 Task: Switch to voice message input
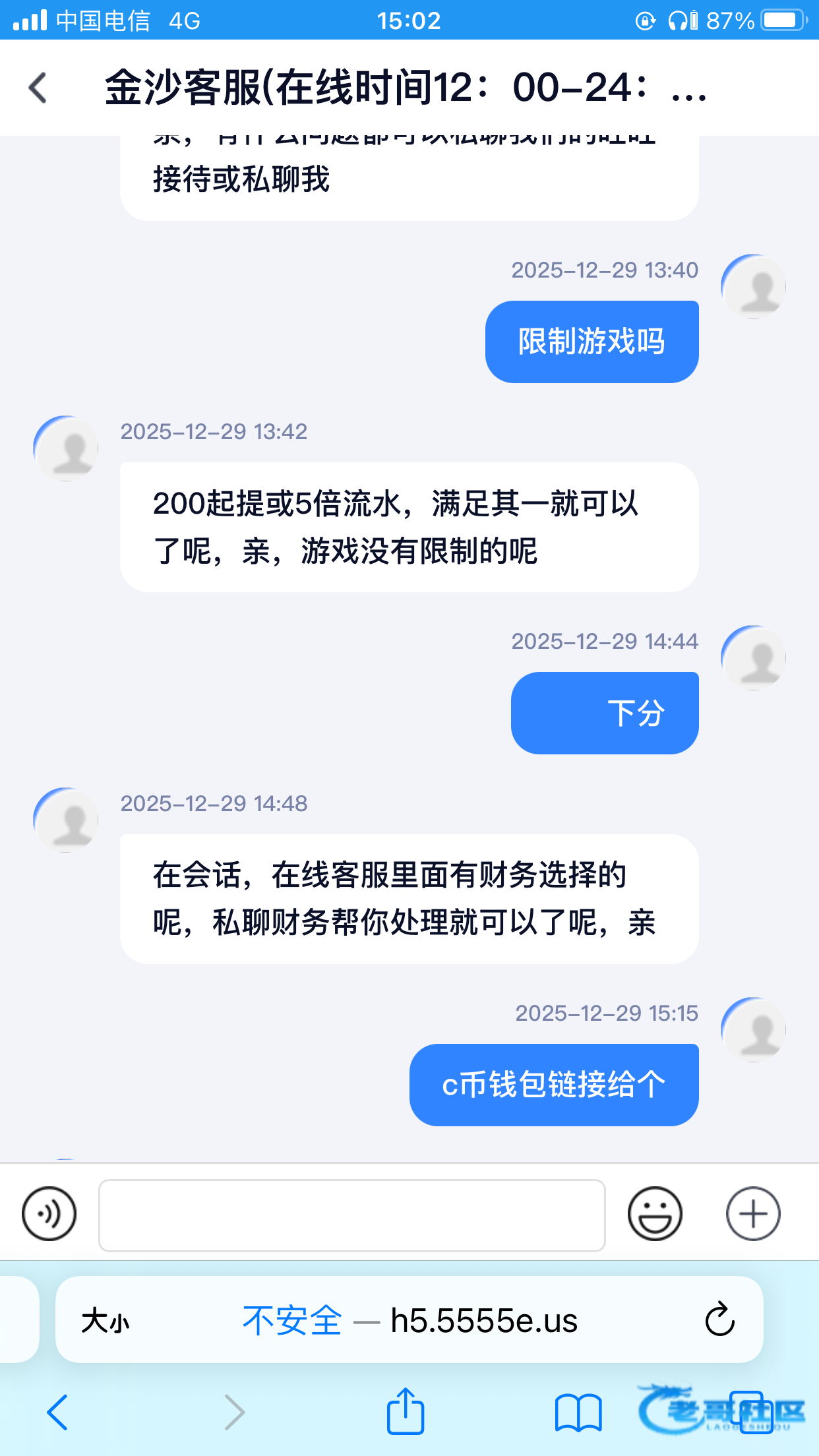(x=49, y=1214)
